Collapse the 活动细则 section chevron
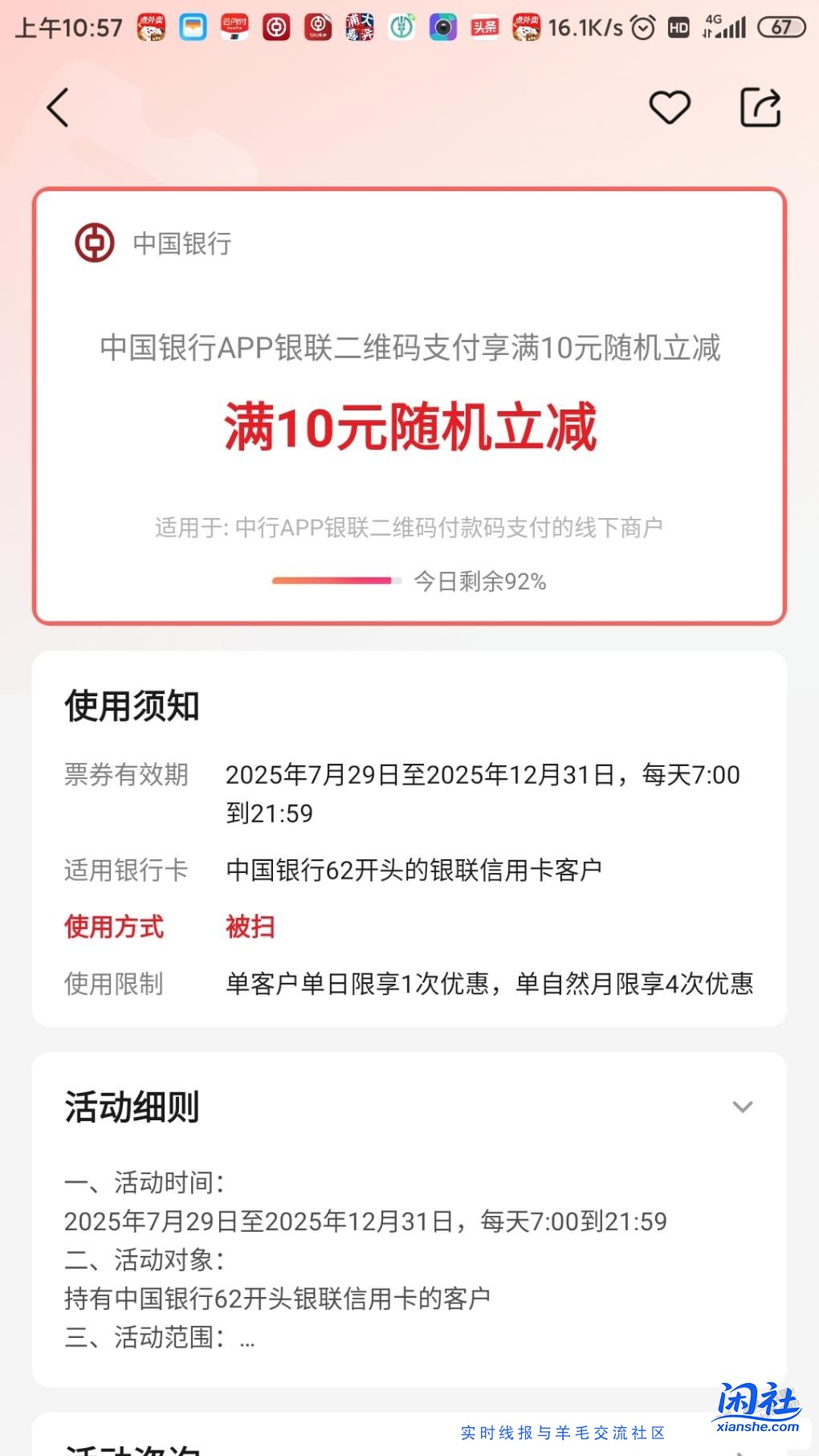819x1456 pixels. 742,1107
